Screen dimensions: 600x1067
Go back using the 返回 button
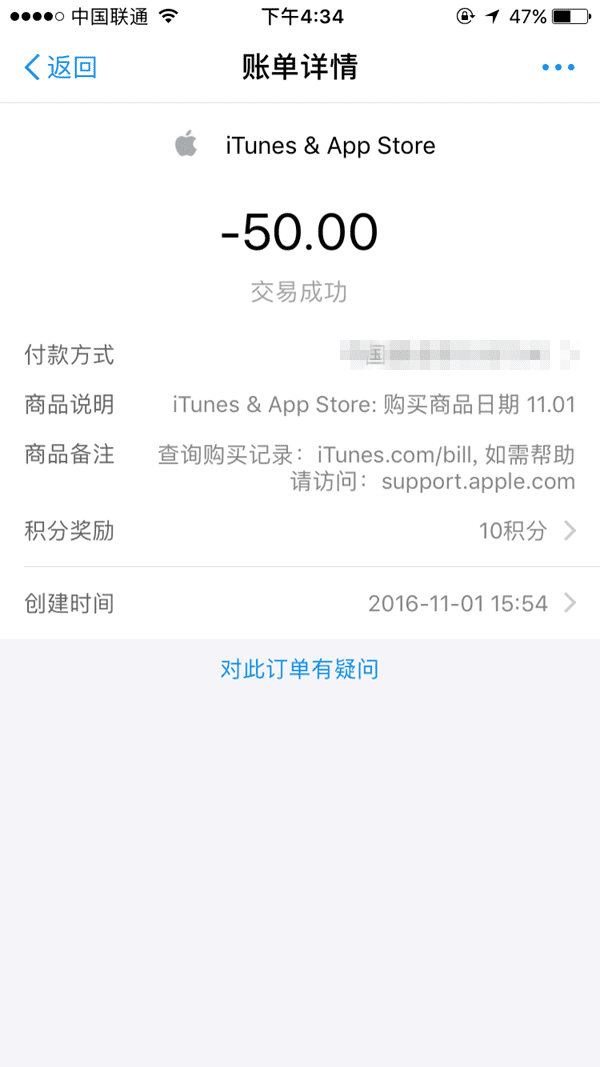click(x=60, y=67)
